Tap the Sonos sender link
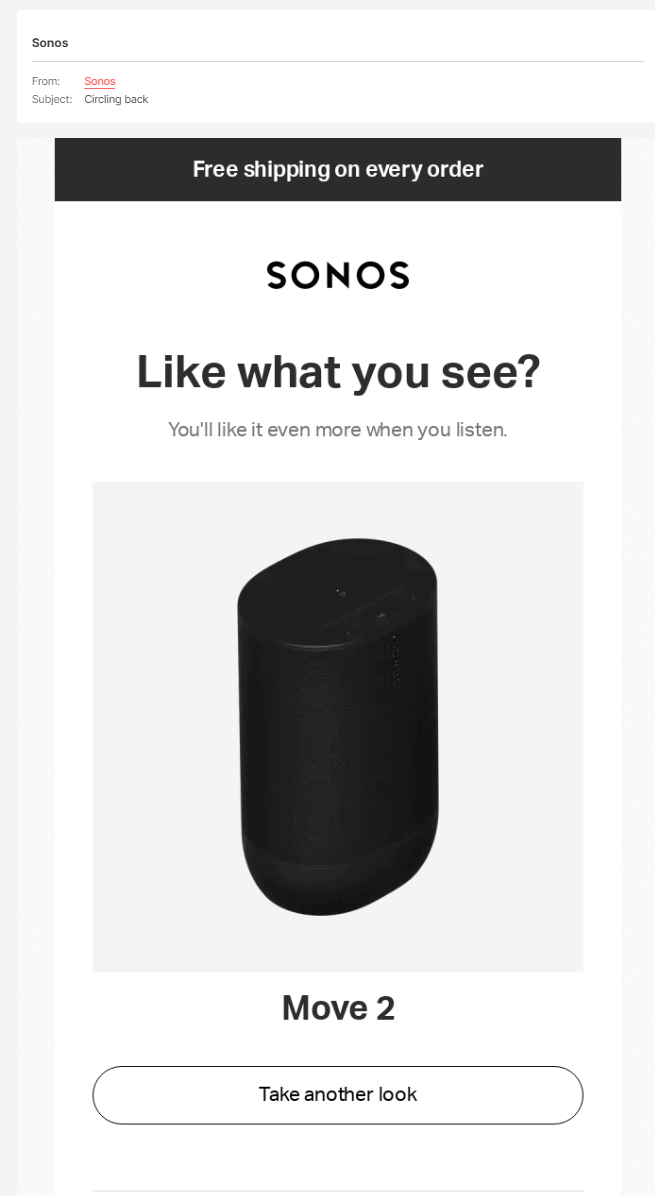This screenshot has width=655, height=1196. 99,81
